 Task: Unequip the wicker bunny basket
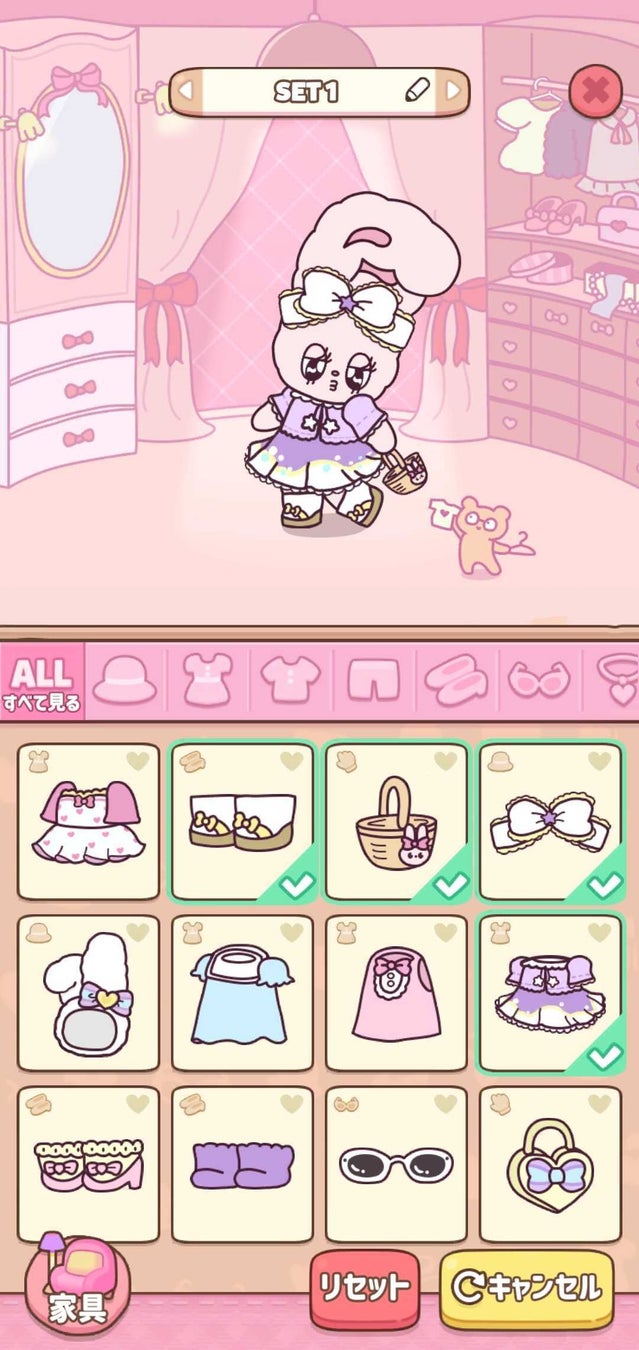(x=395, y=822)
